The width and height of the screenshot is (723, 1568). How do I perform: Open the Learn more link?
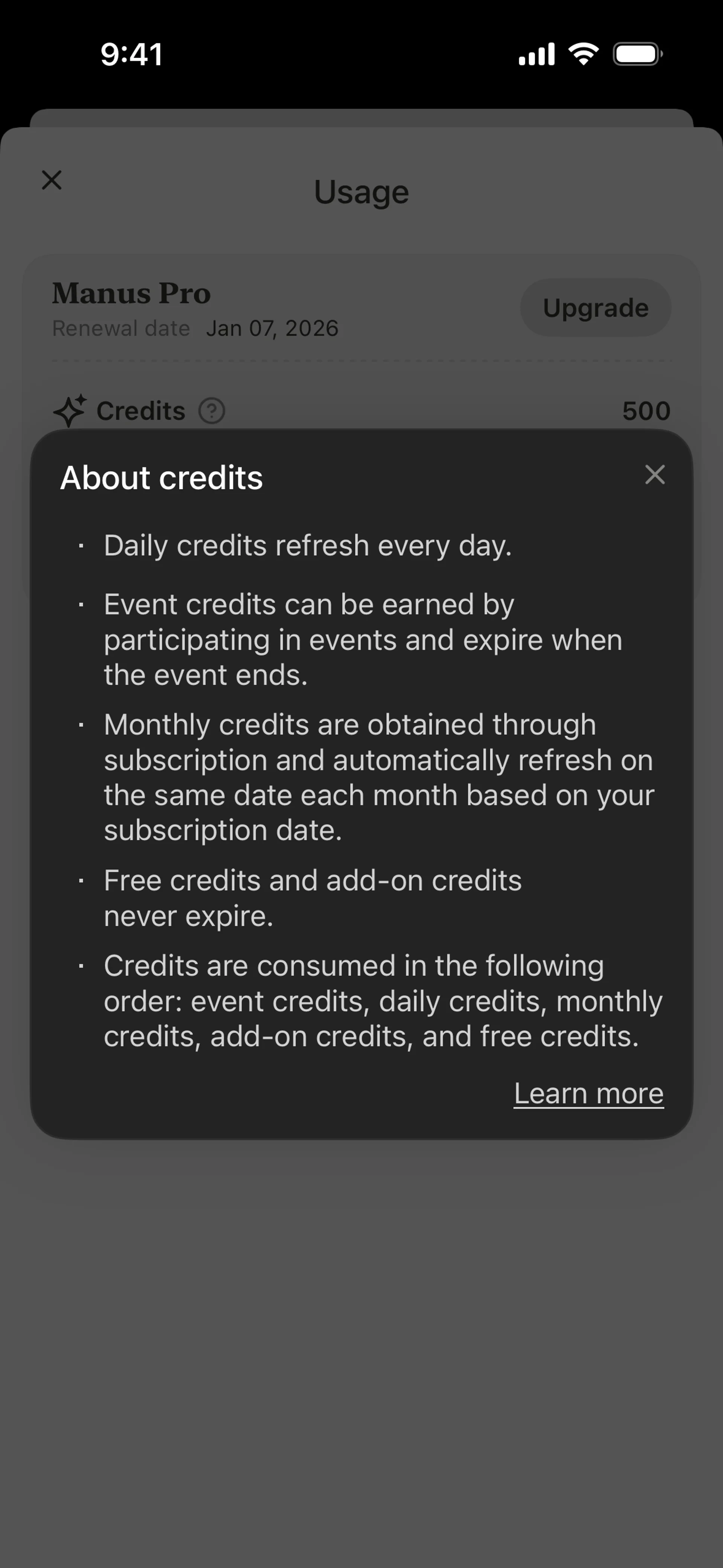tap(588, 1093)
